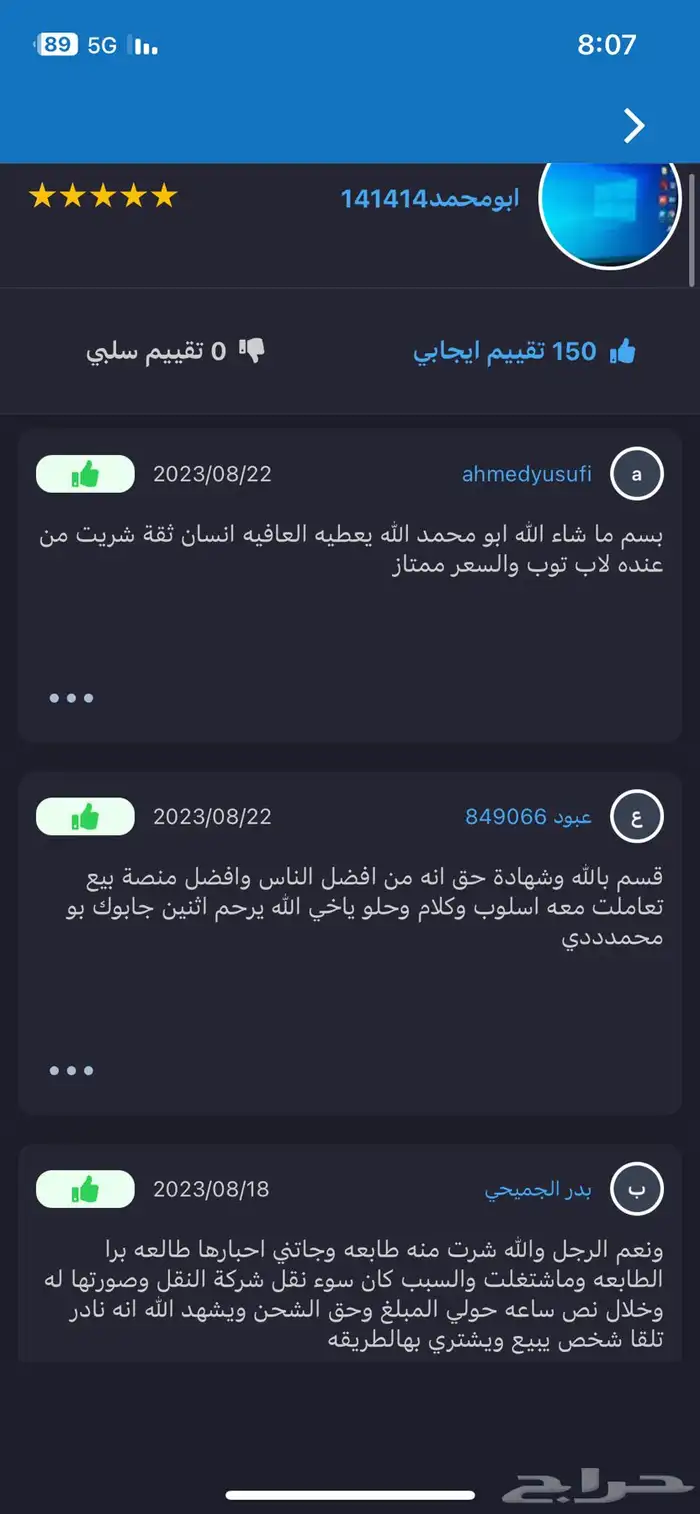Open ابومحمد141414 profile name link

pyautogui.click(x=429, y=198)
